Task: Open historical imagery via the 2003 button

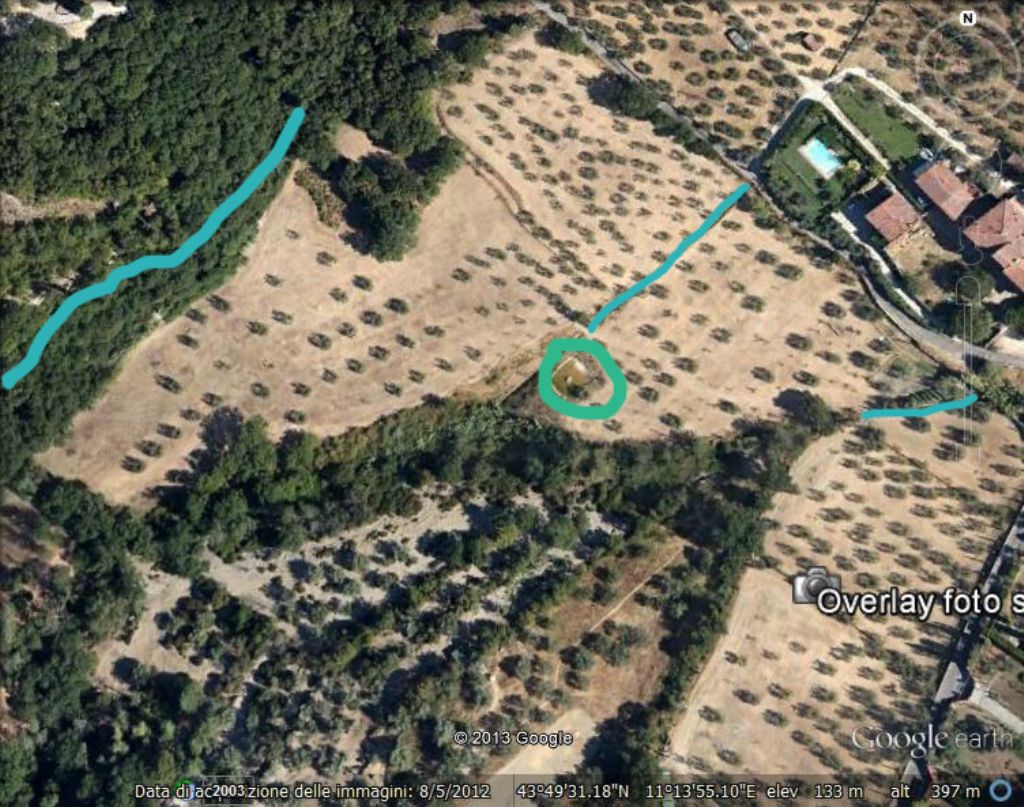Action: [x=229, y=791]
